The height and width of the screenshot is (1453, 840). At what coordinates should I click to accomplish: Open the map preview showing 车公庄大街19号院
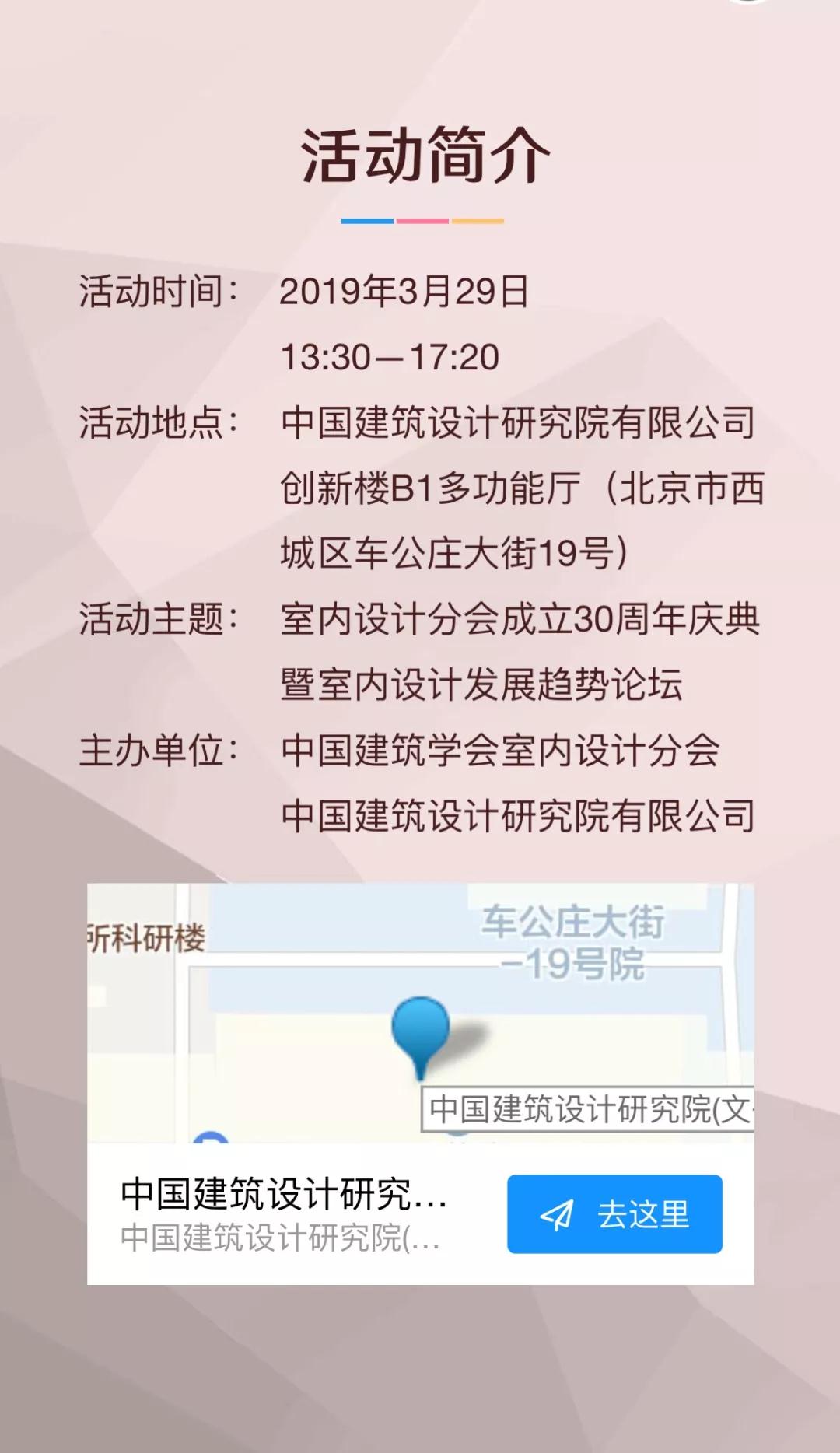[x=420, y=1011]
